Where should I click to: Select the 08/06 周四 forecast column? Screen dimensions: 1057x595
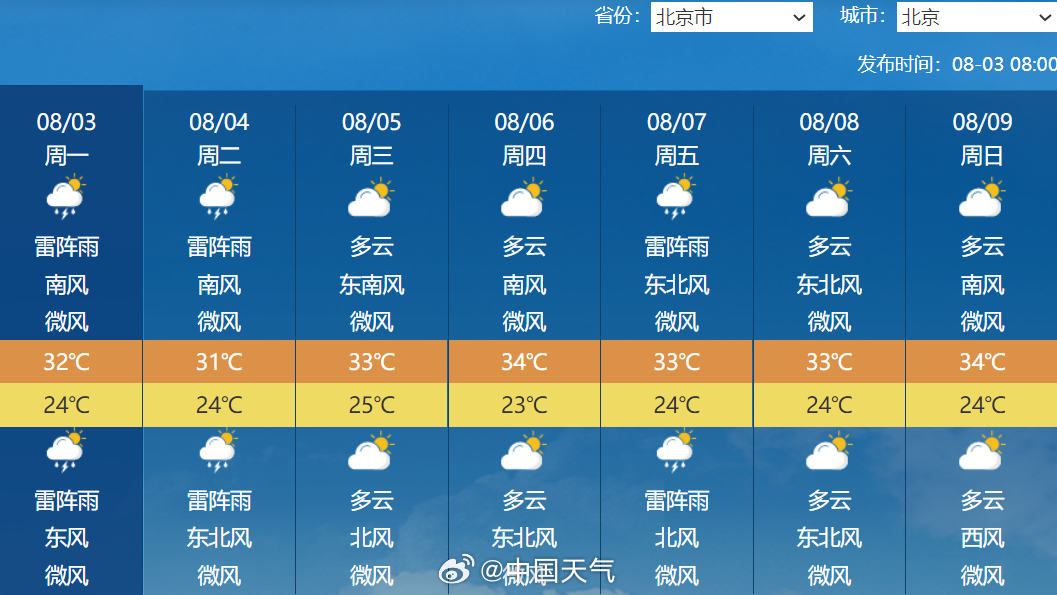click(524, 344)
